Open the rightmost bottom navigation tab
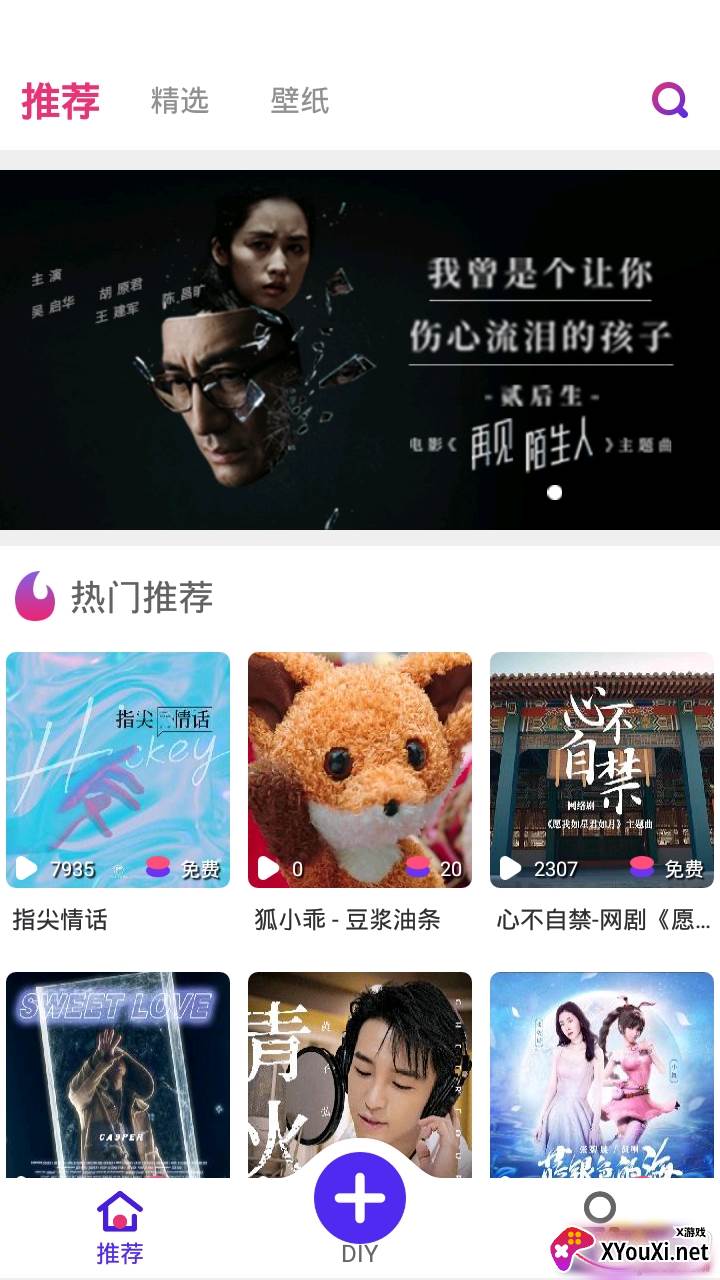This screenshot has width=720, height=1280. click(600, 1215)
